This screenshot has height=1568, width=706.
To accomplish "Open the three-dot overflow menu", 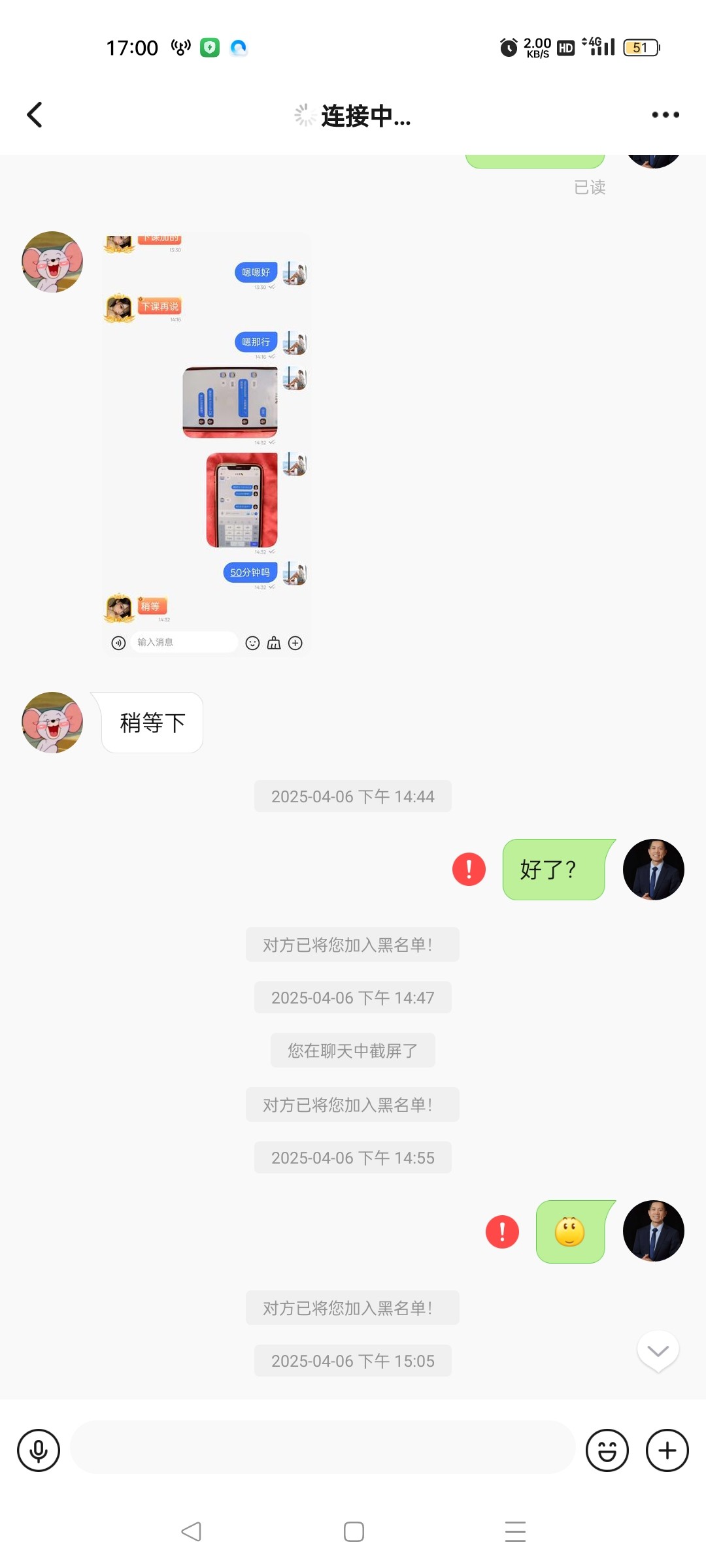I will pos(665,115).
